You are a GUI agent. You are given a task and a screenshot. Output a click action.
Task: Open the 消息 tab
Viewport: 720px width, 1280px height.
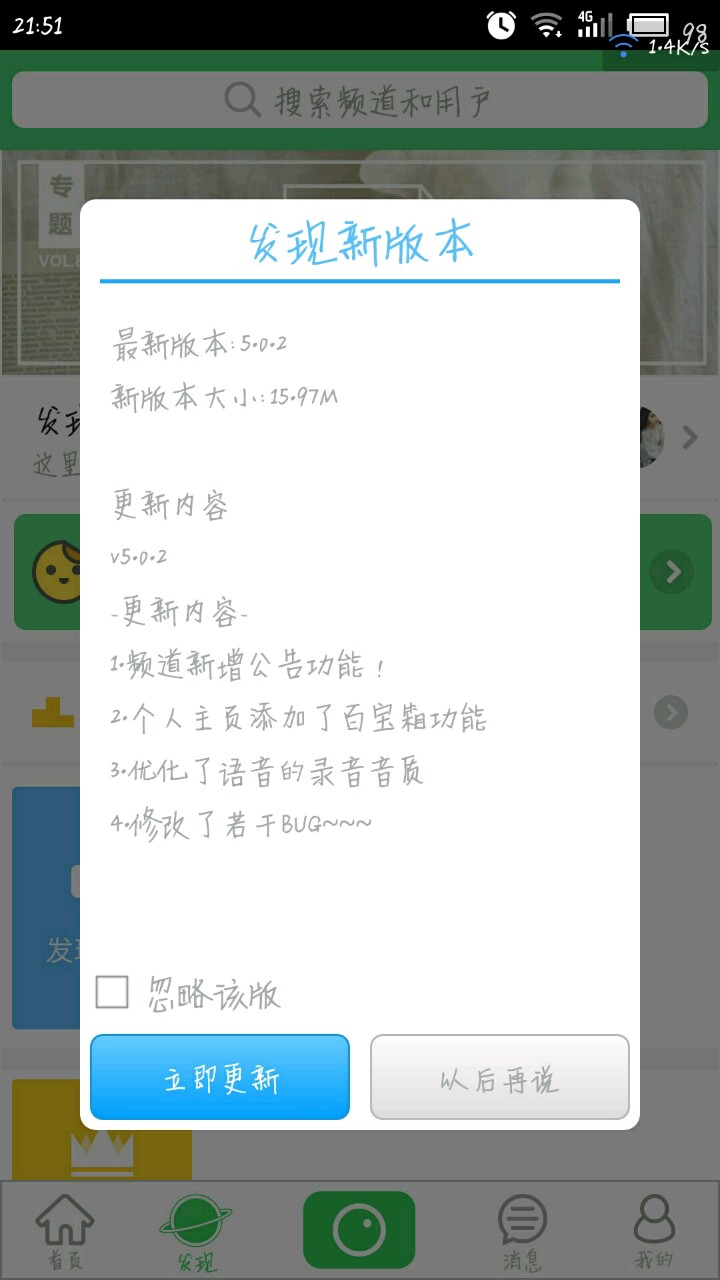tap(521, 1232)
